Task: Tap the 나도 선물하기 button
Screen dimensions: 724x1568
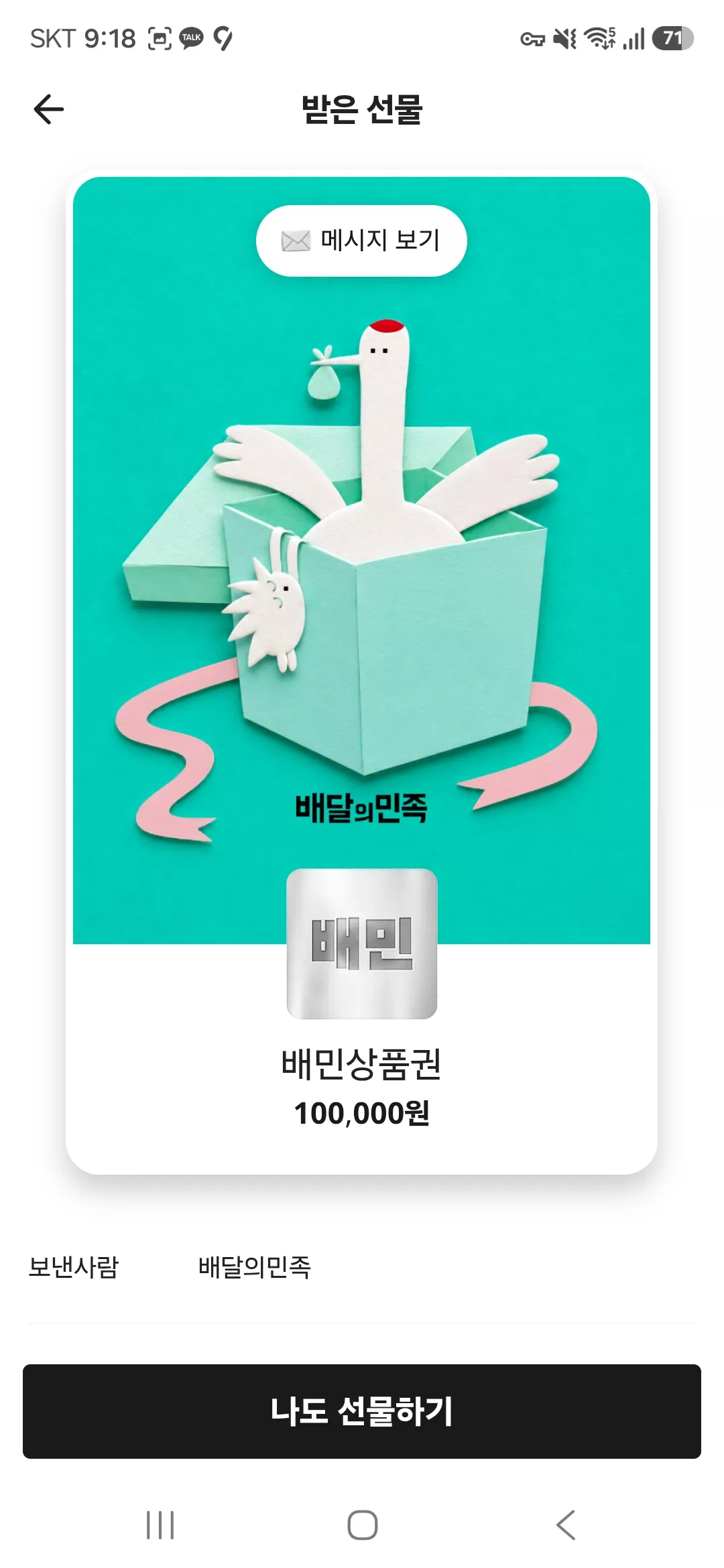Action: (x=362, y=1411)
